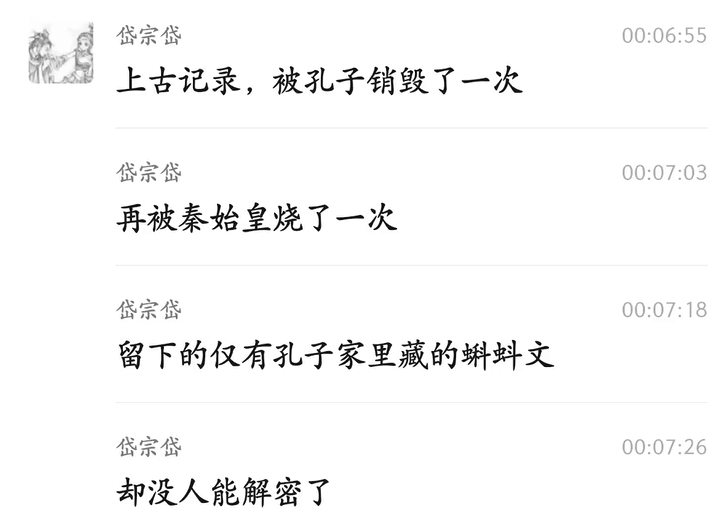Jump to the line 再被秦始皇烧了一次
Screen dimensions: 716x523
[x=257, y=218]
